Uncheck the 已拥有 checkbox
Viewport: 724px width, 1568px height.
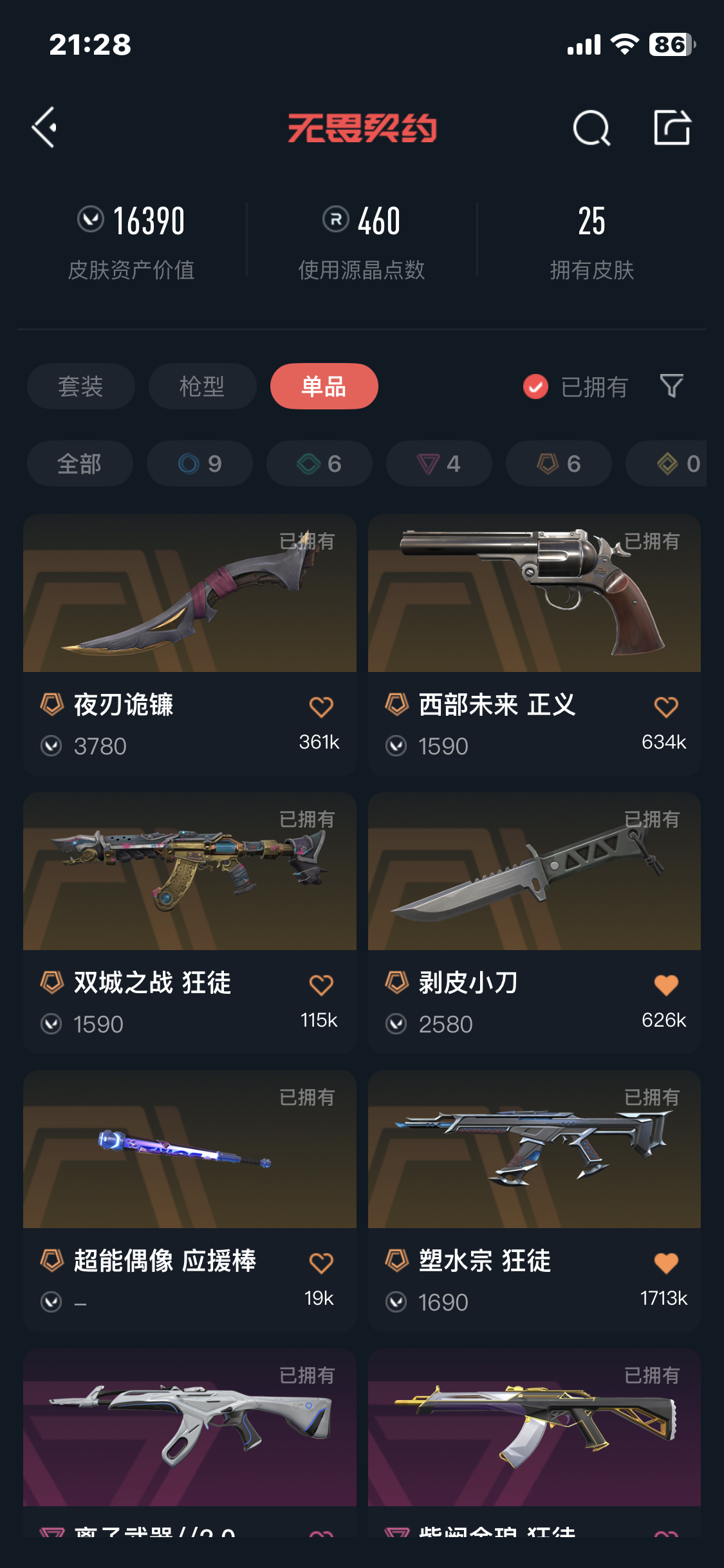[x=535, y=387]
